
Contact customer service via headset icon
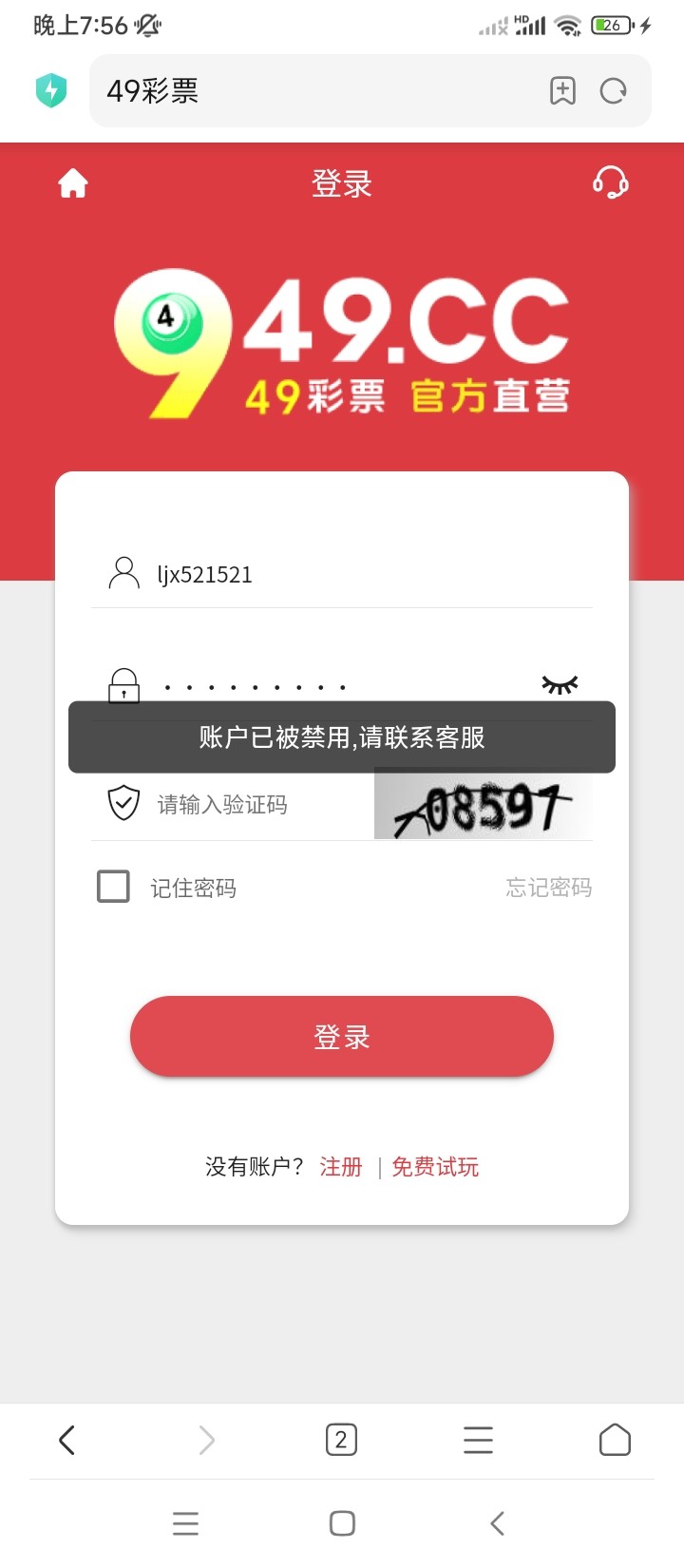(610, 182)
